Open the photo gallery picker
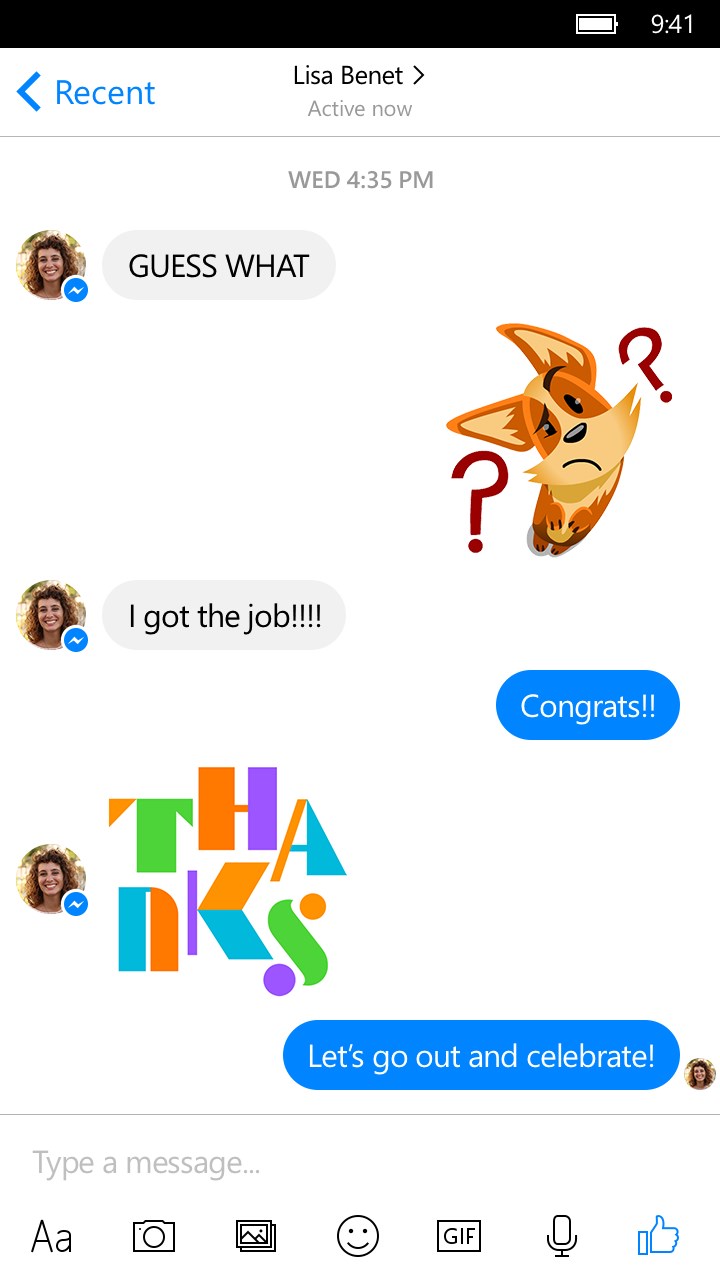This screenshot has height=1280, width=720. 256,1236
